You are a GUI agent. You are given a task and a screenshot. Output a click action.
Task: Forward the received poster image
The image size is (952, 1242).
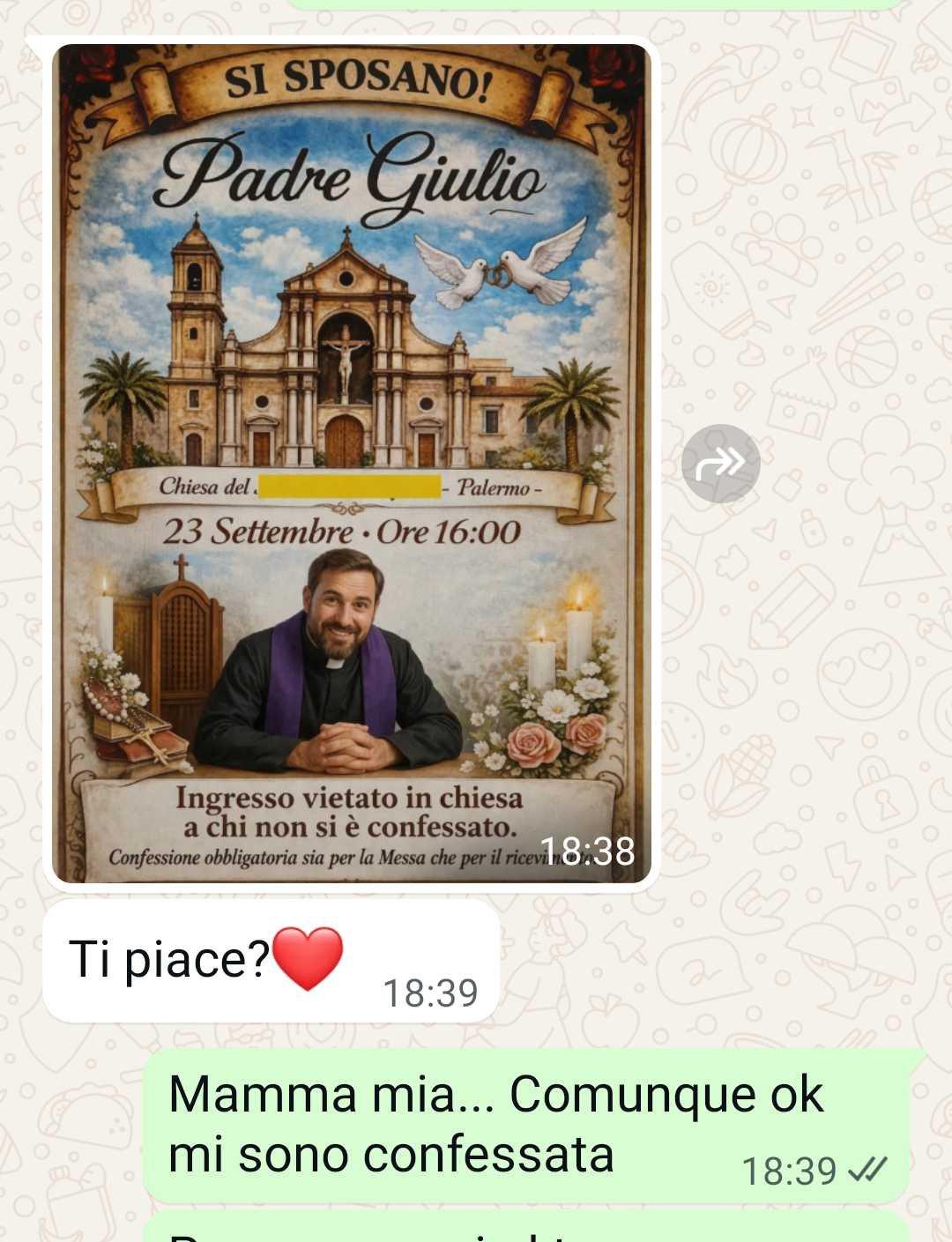pos(720,463)
